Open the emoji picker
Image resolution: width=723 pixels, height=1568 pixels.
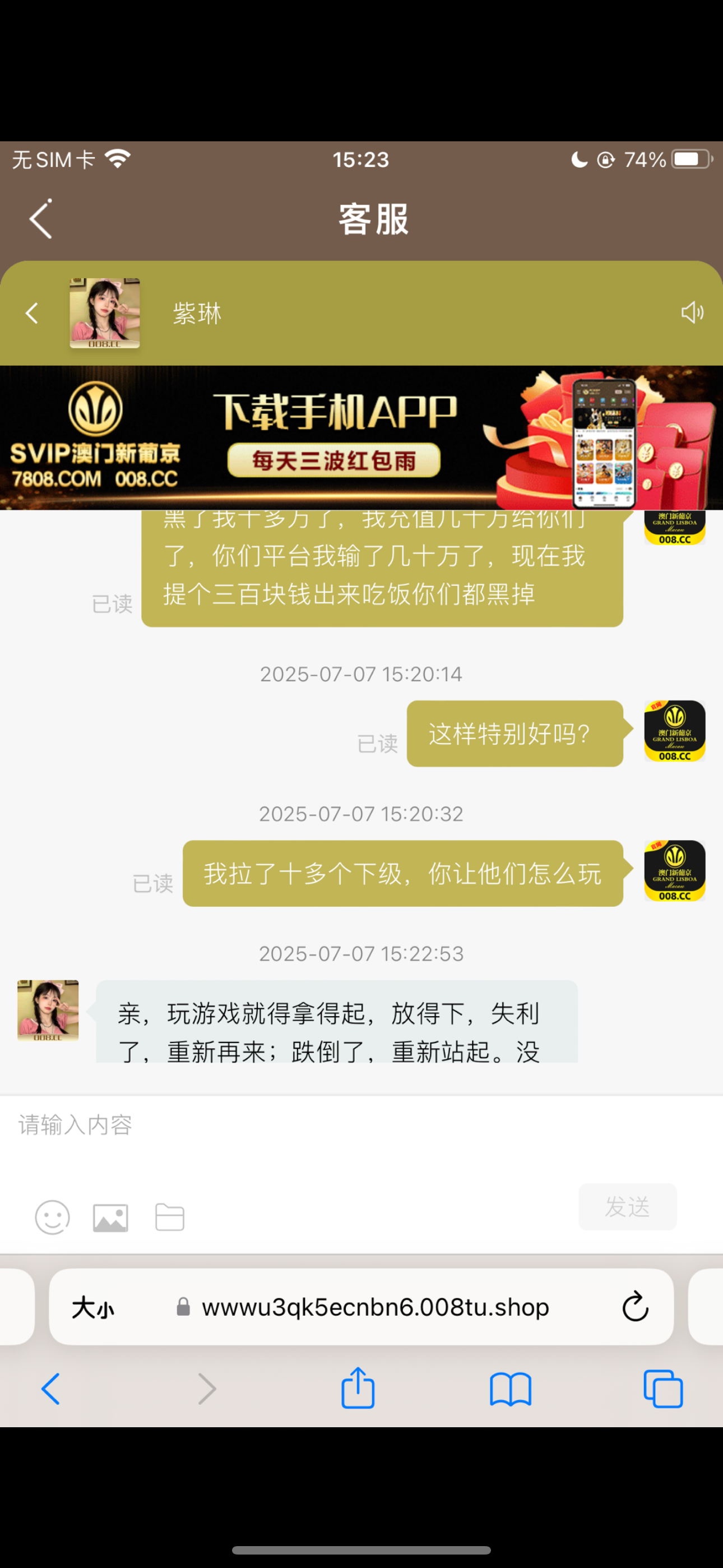(x=52, y=1217)
